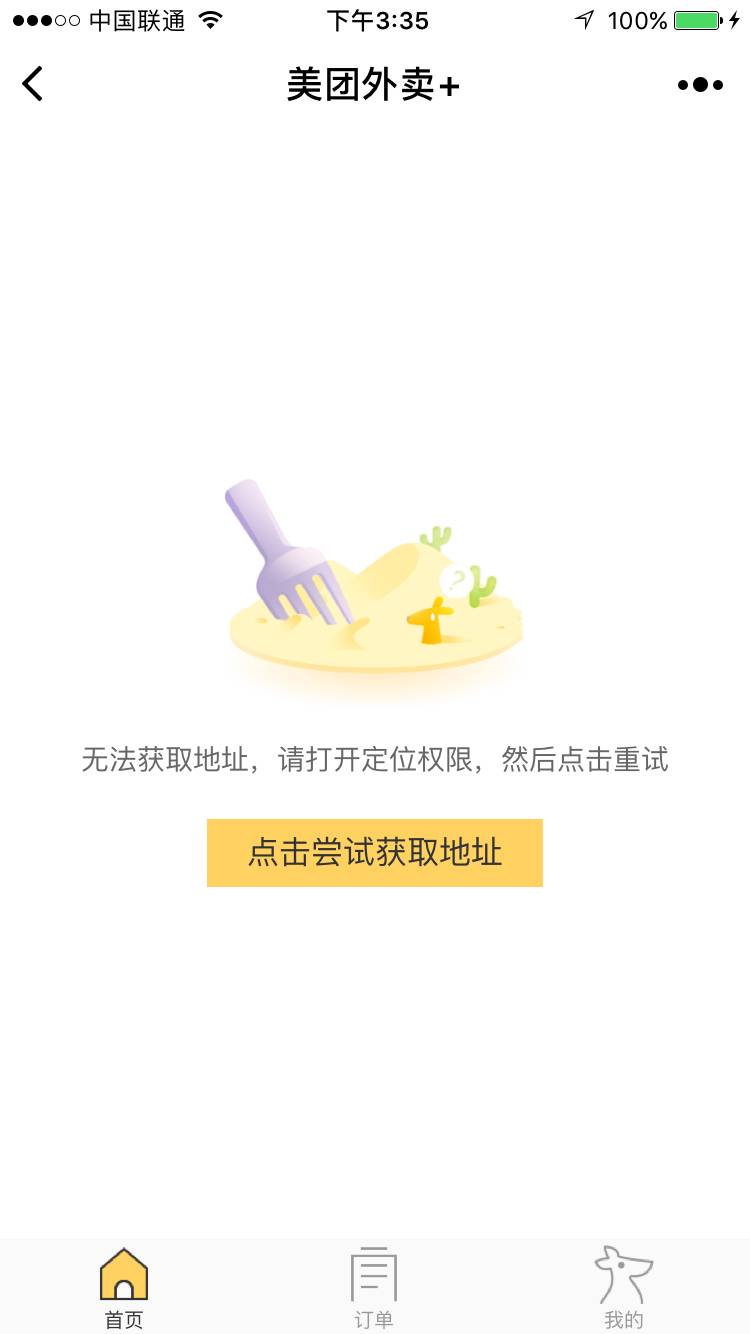This screenshot has height=1334, width=750.
Task: Switch to the 我的 profile tab
Action: 624,1288
